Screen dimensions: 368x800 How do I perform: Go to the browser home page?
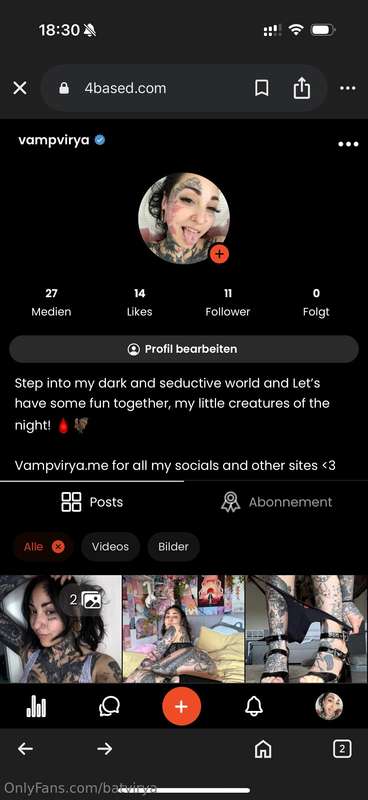coord(263,749)
